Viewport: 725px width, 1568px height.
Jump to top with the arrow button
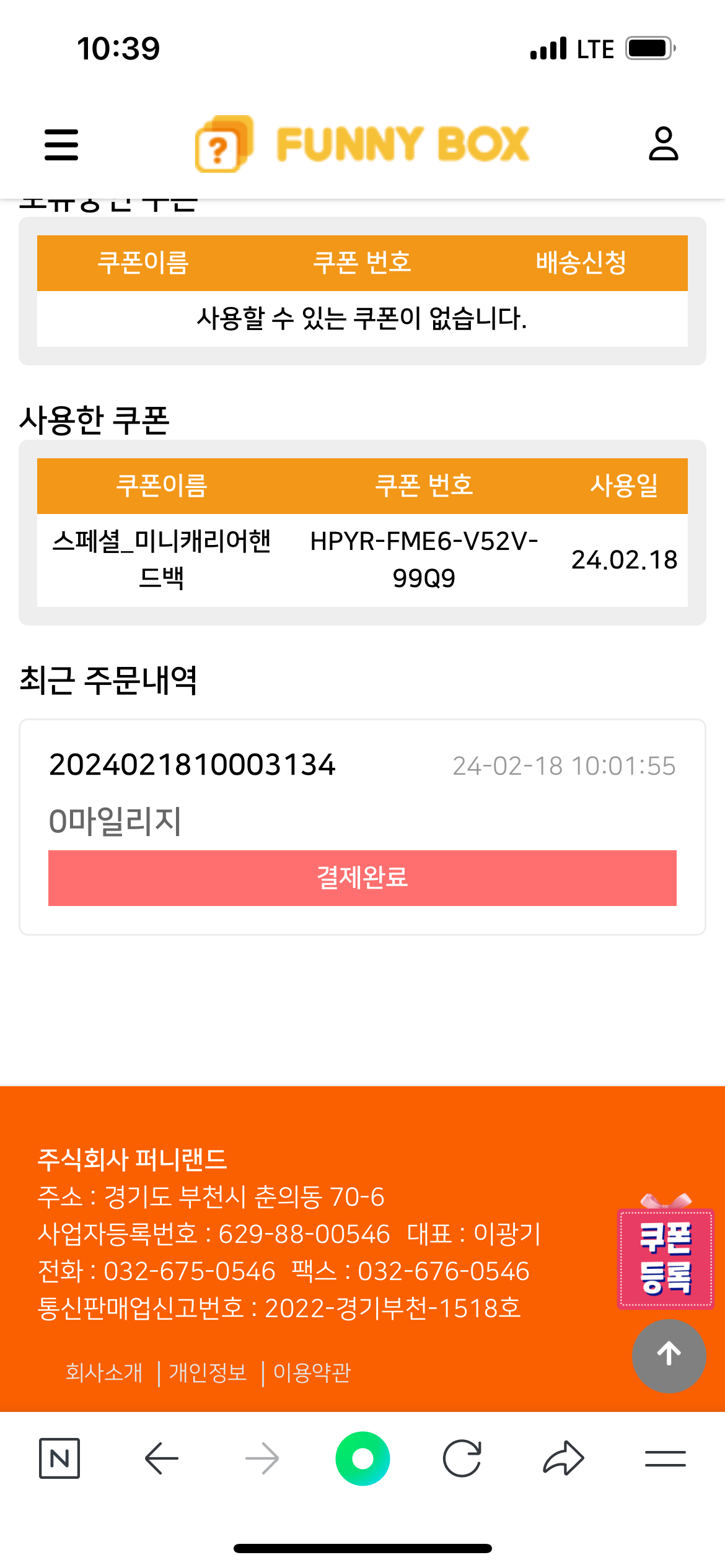[x=669, y=1356]
